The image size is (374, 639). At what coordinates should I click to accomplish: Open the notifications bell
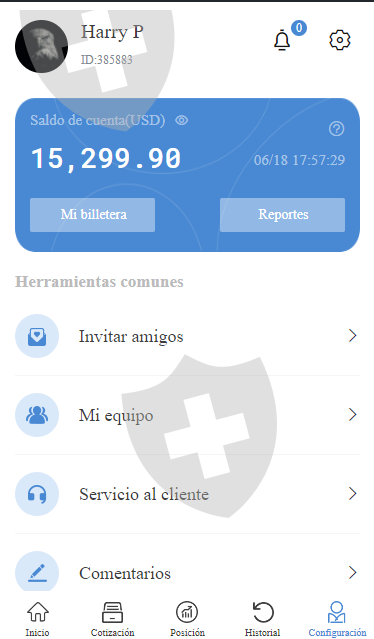[x=282, y=40]
